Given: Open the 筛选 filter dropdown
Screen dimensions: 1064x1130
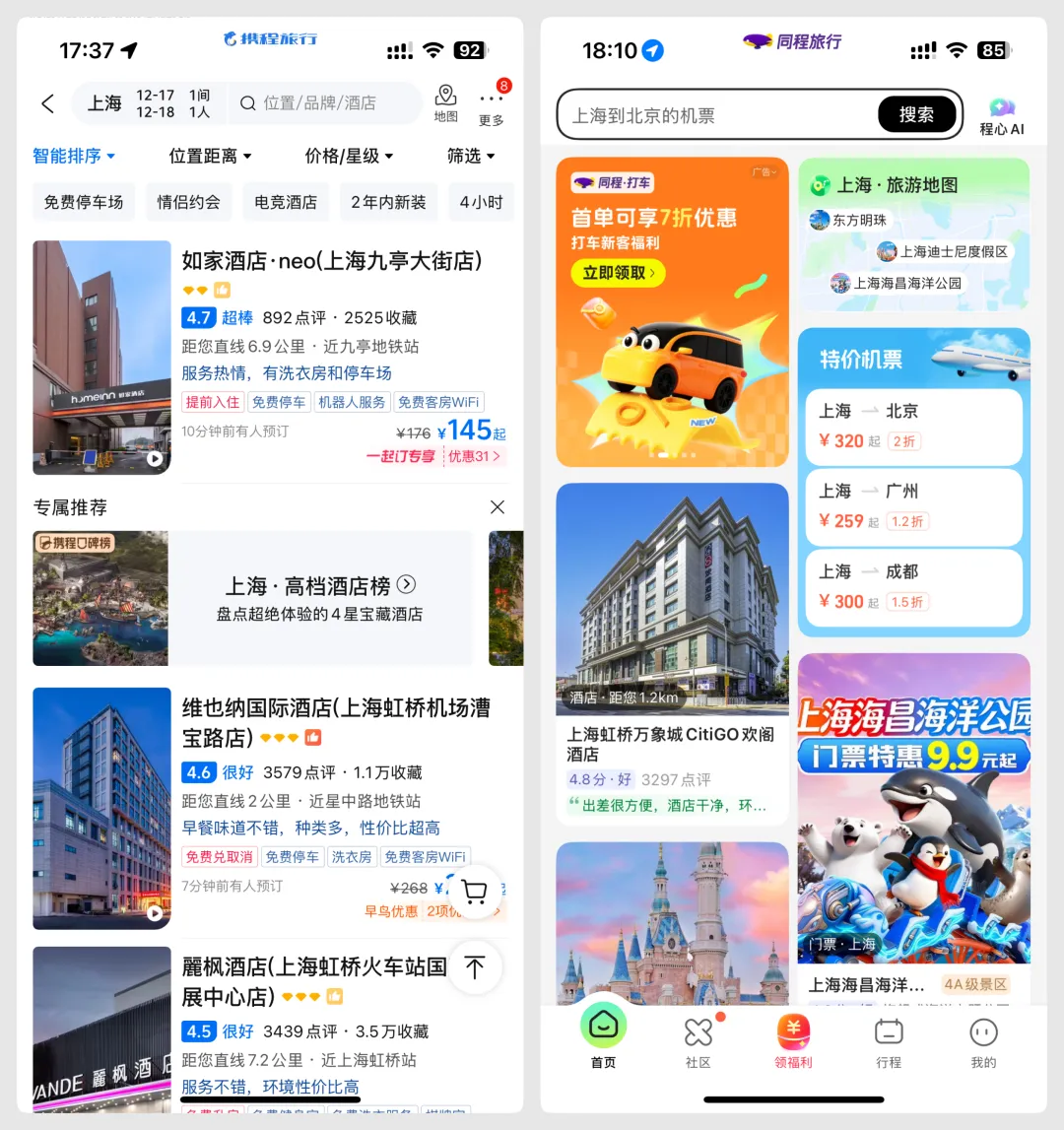Looking at the screenshot, I should pyautogui.click(x=470, y=157).
